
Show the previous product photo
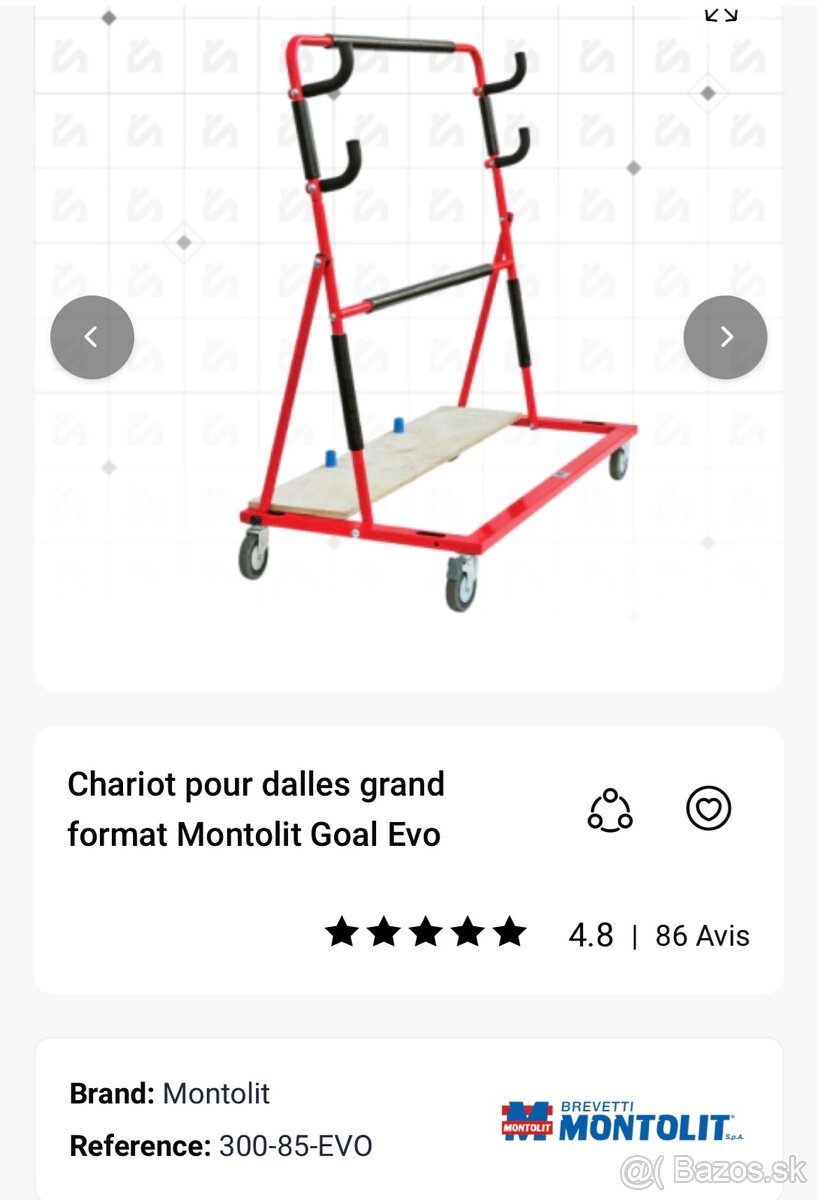92,337
